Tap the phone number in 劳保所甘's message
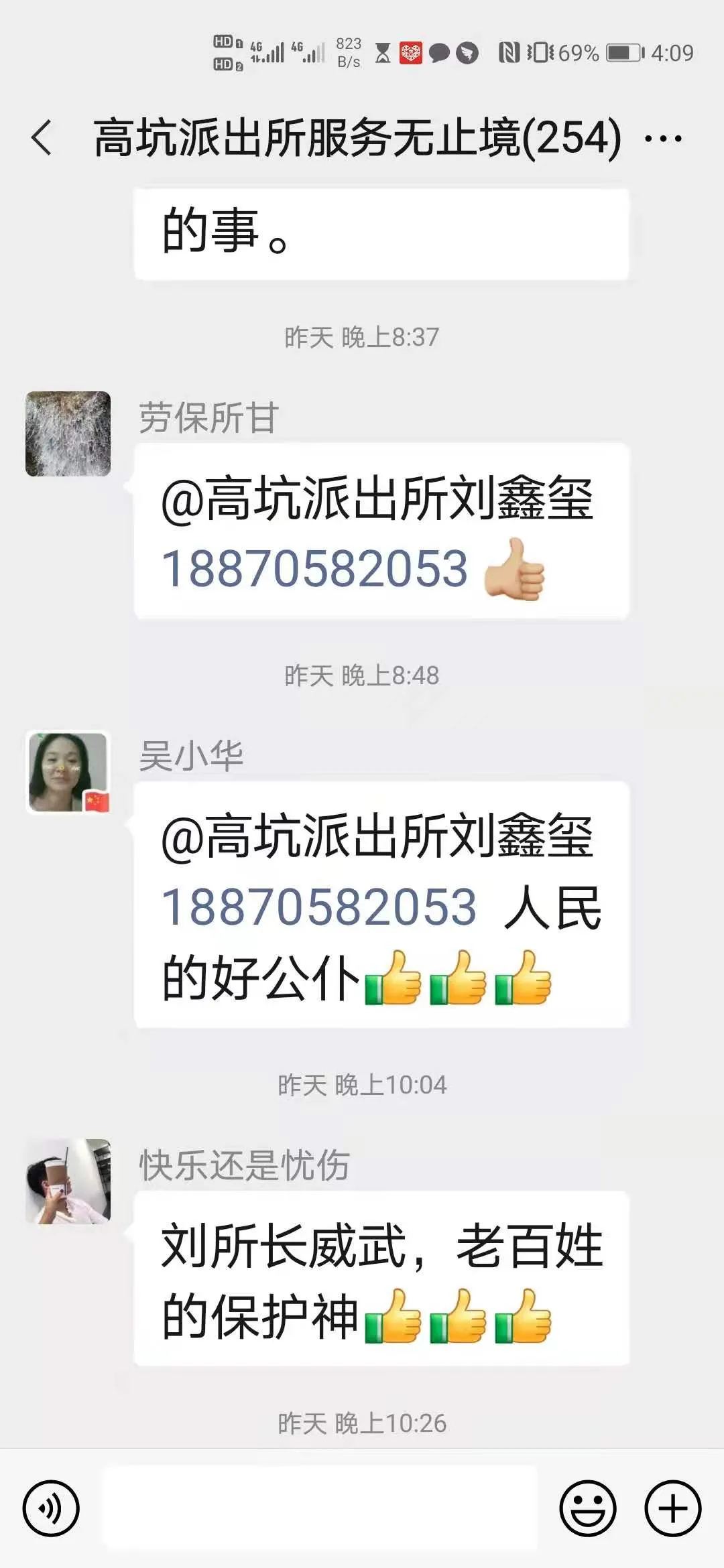The image size is (724, 1568). 314,570
